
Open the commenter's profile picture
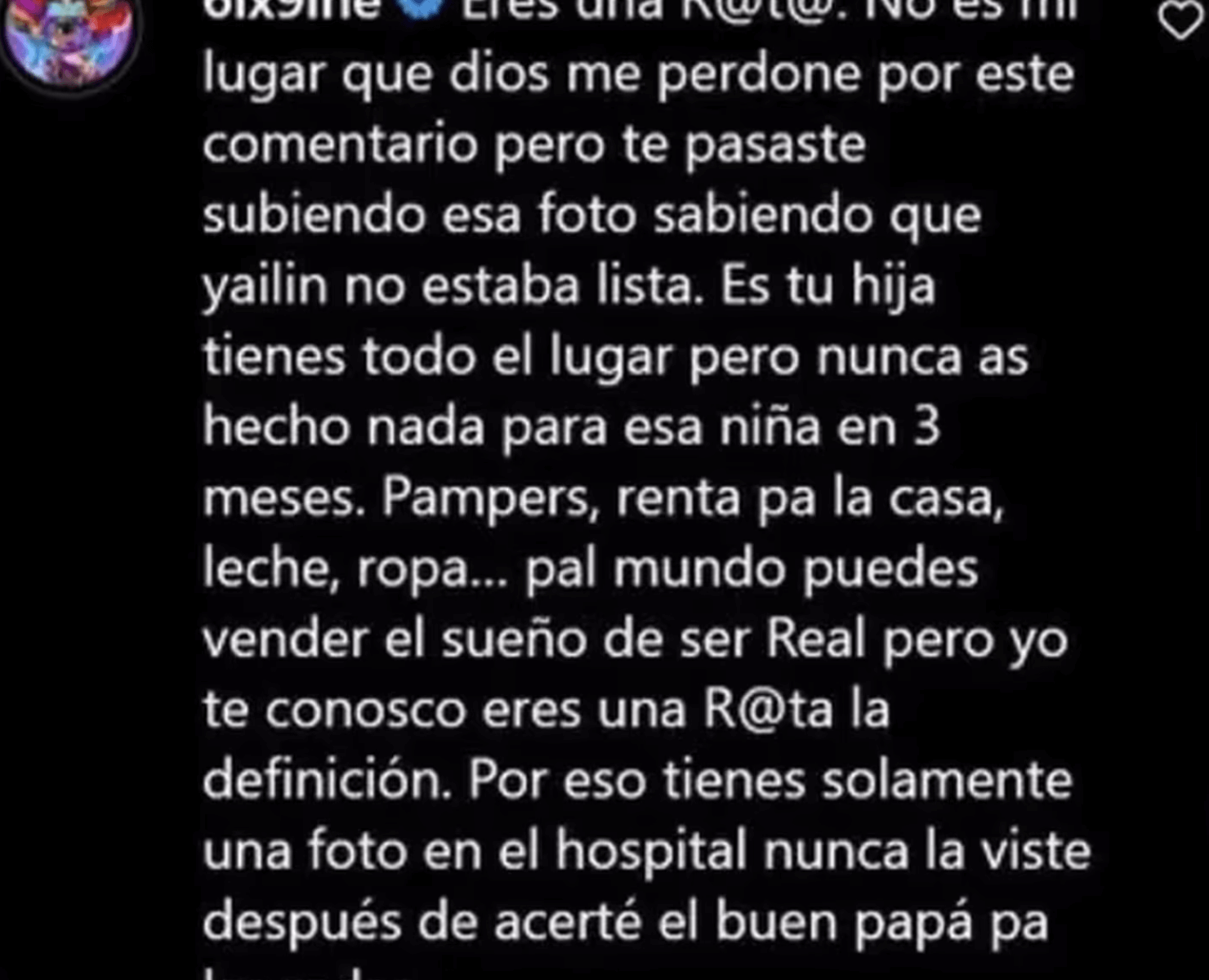click(70, 37)
